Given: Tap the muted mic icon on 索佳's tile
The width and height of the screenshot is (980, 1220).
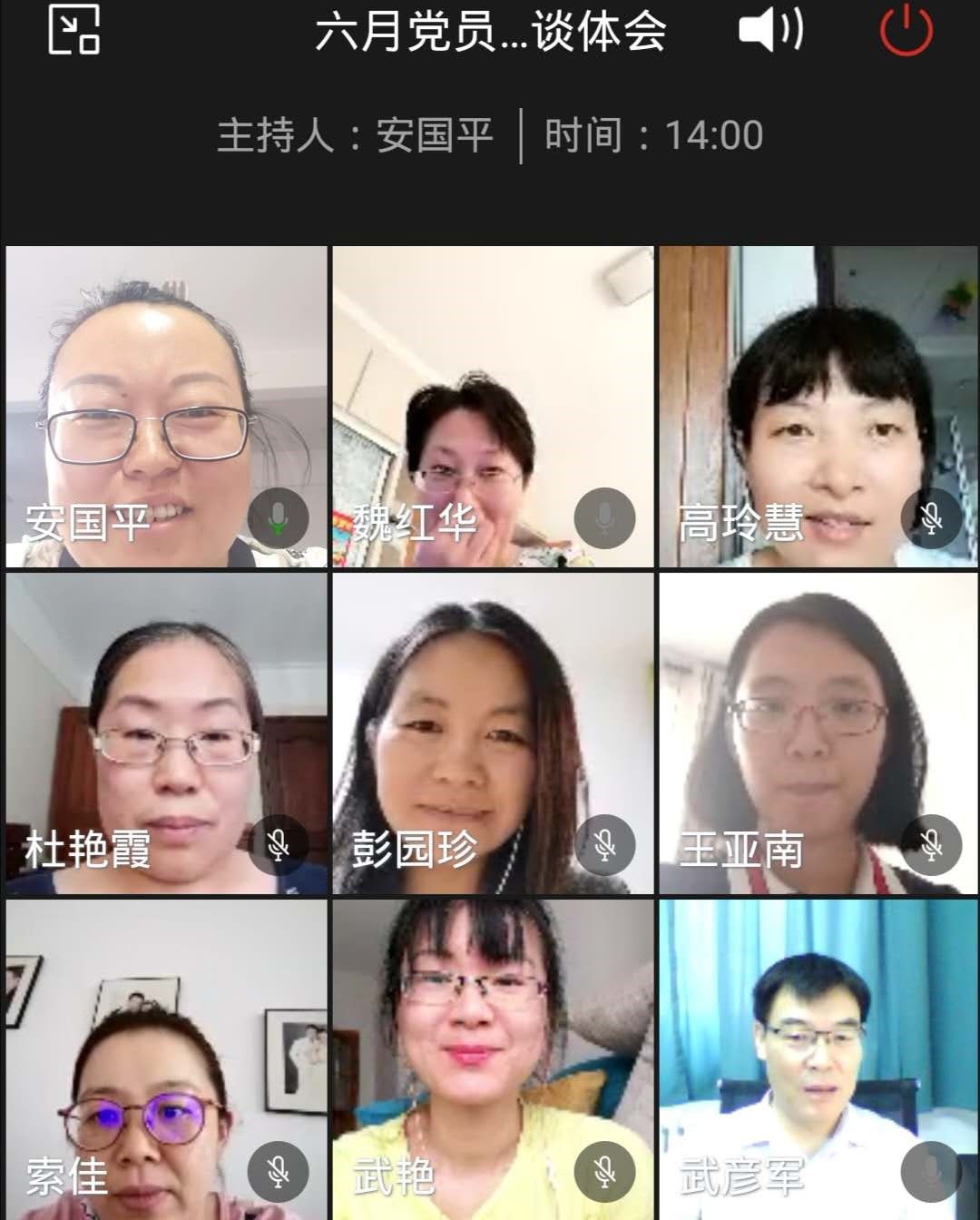Looking at the screenshot, I should [279, 1172].
